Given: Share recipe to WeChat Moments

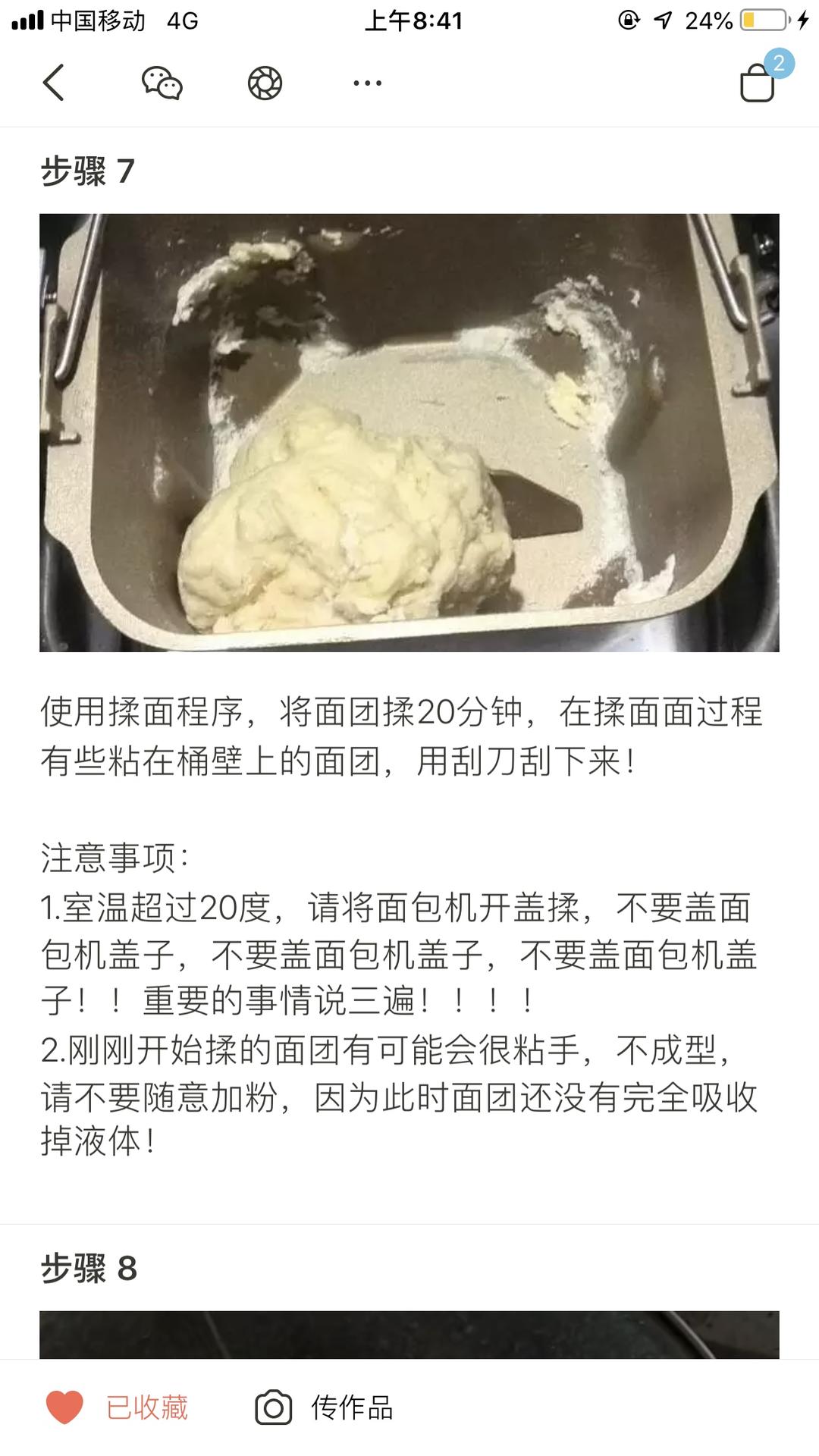Looking at the screenshot, I should [x=265, y=83].
